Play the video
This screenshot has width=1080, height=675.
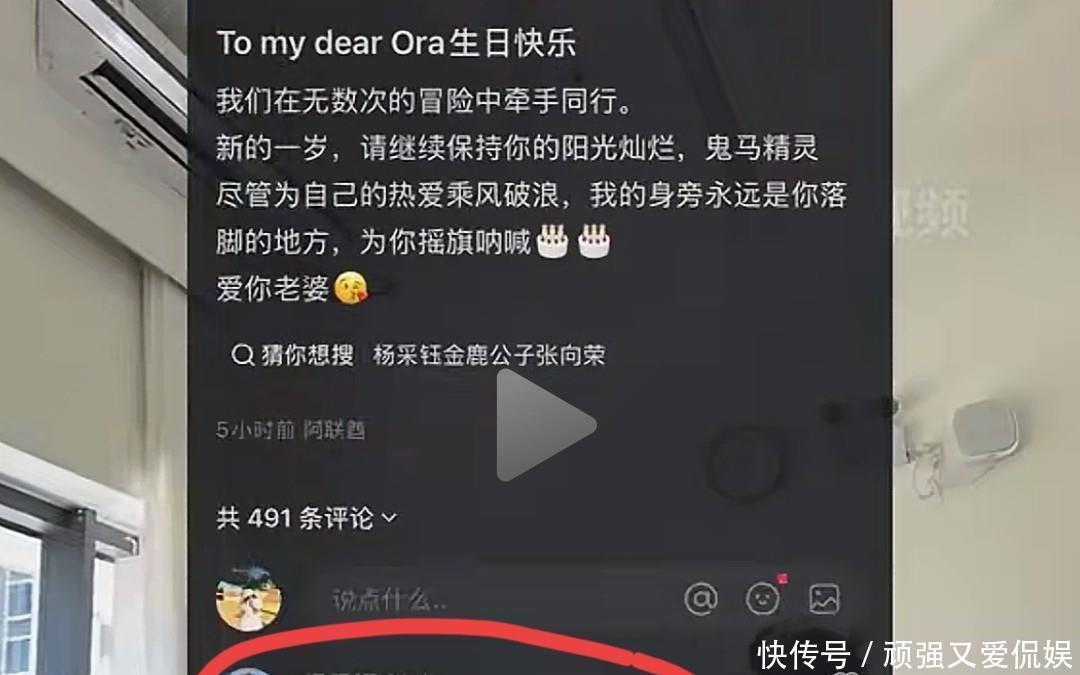tap(542, 425)
